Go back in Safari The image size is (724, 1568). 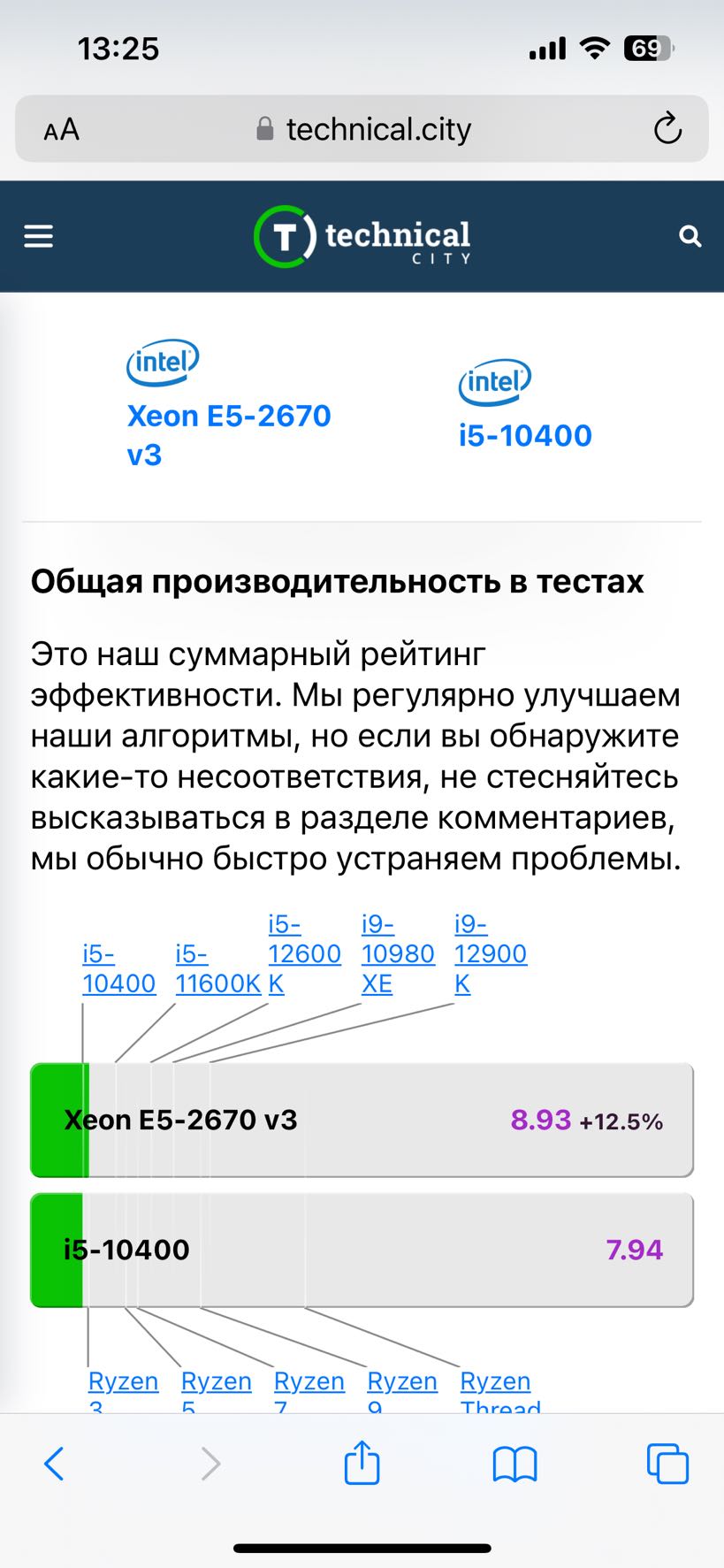coord(54,1464)
